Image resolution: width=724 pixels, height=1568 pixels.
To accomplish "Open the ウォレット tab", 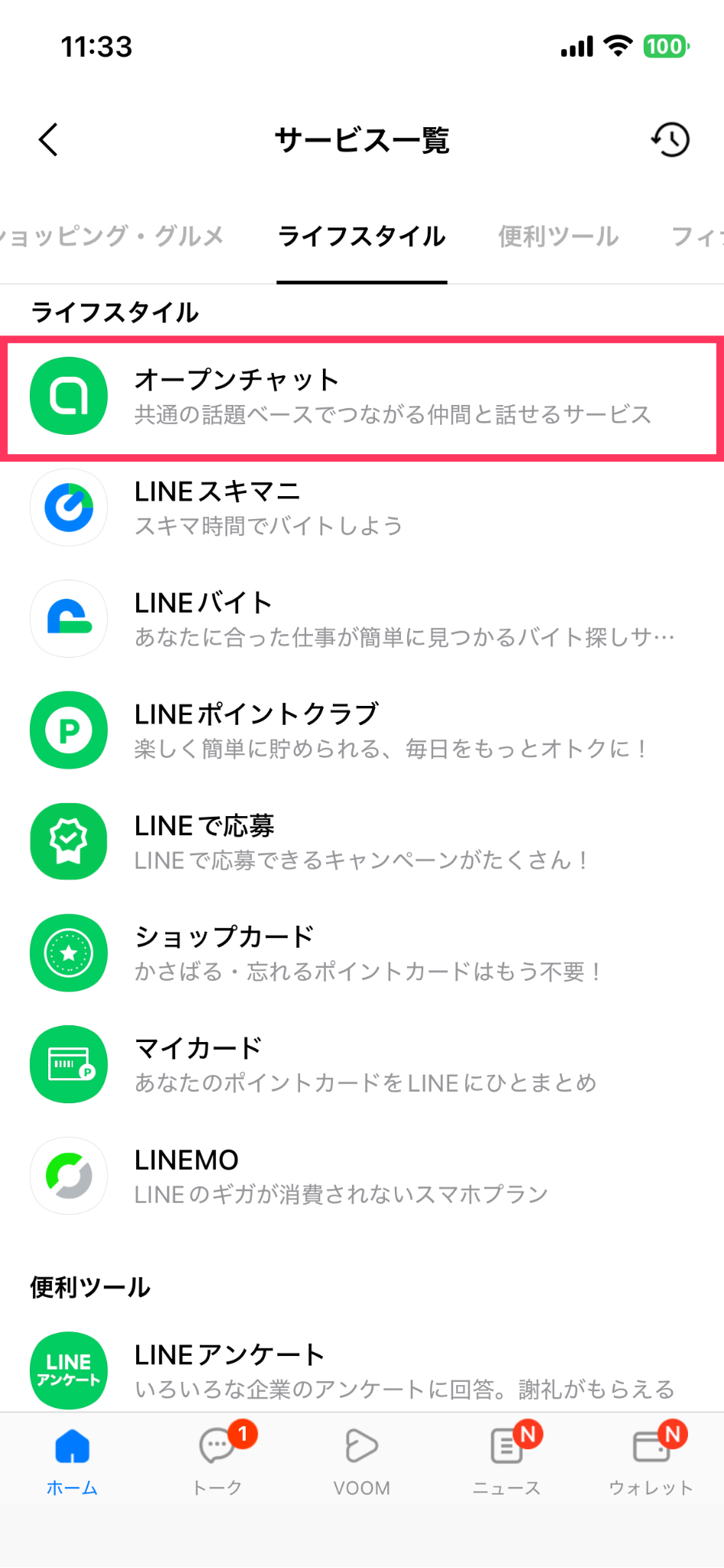I will click(x=651, y=1461).
